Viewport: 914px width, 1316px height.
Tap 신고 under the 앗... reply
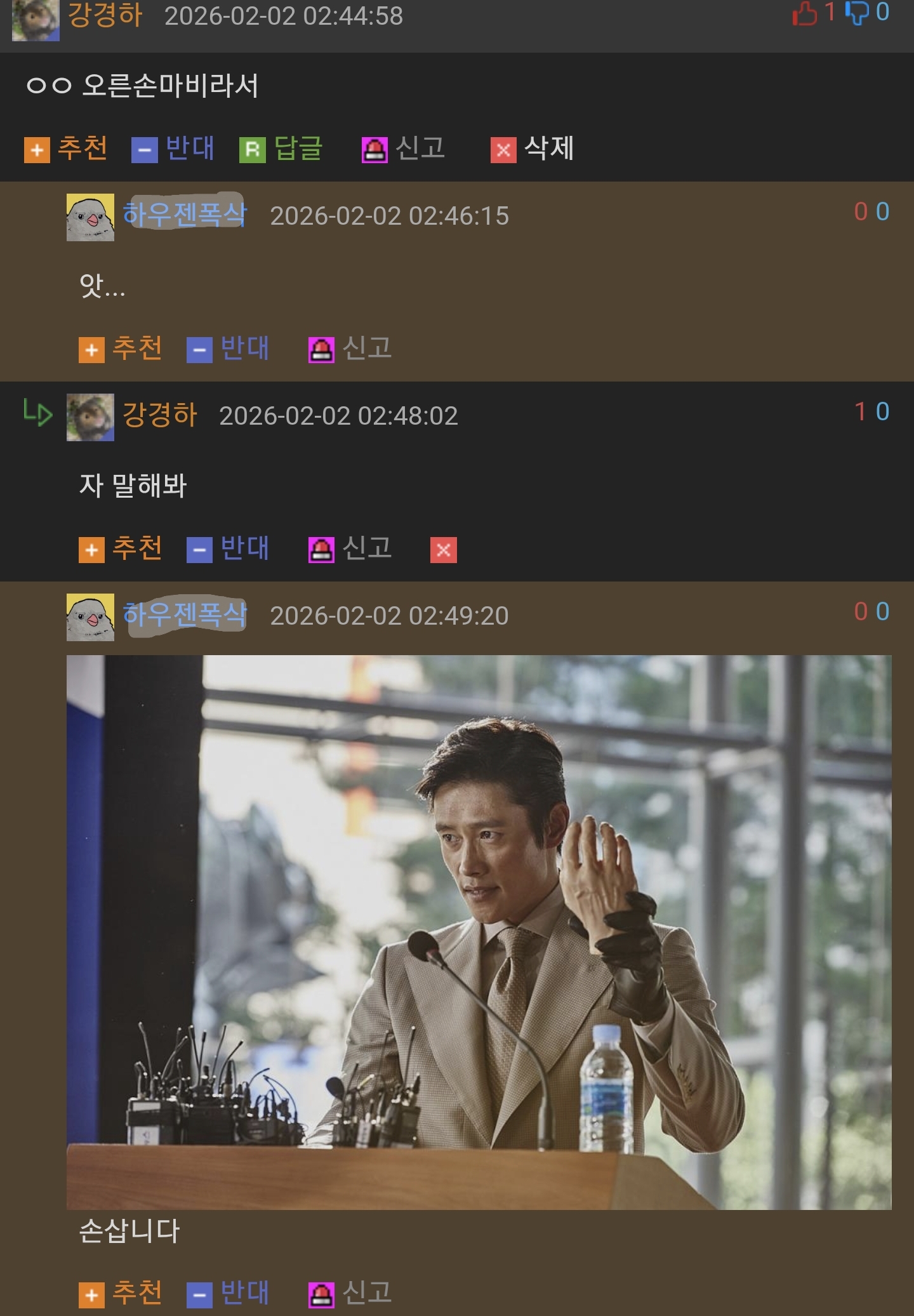tap(350, 349)
